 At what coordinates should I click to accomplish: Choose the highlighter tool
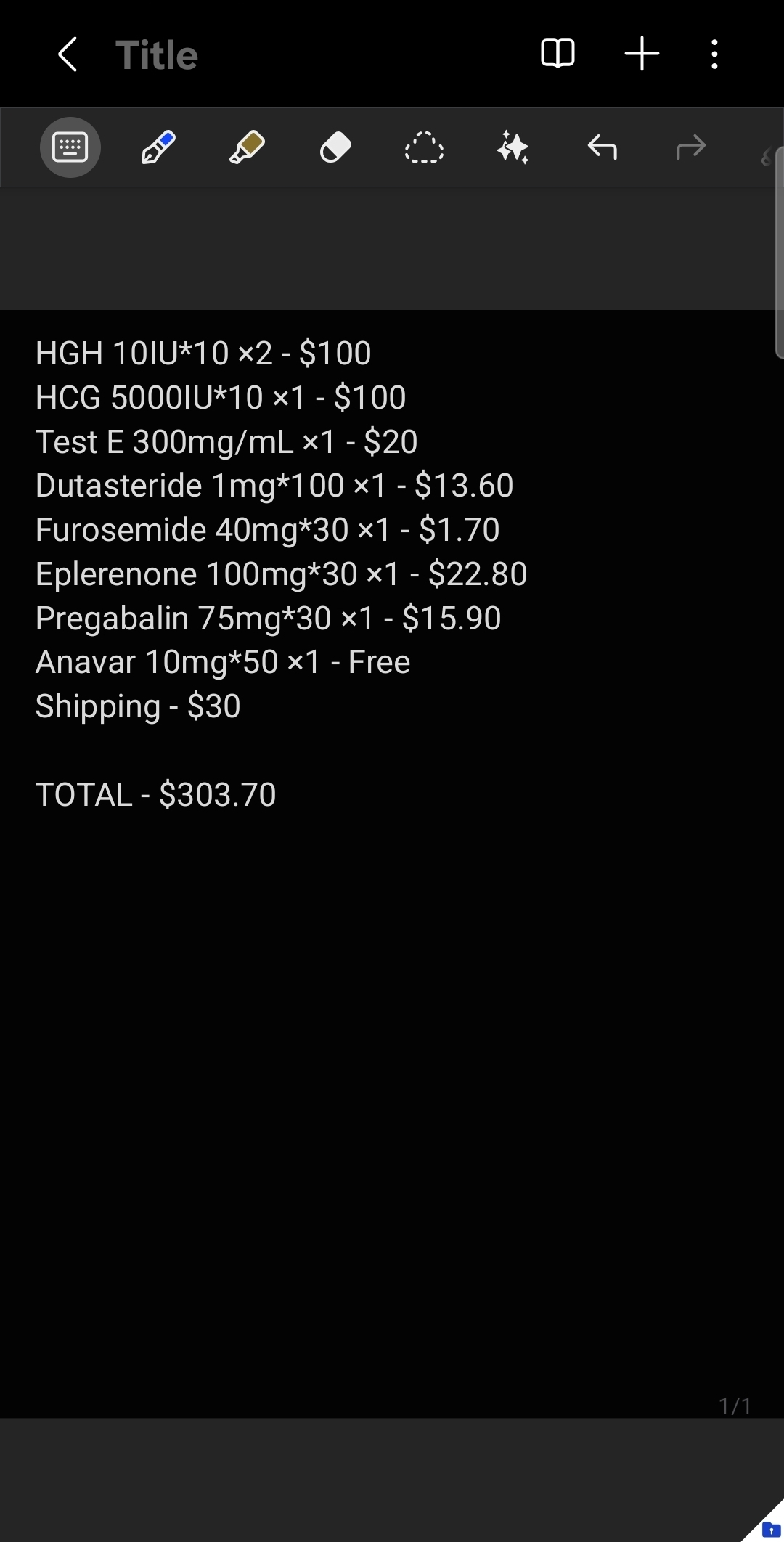click(247, 147)
